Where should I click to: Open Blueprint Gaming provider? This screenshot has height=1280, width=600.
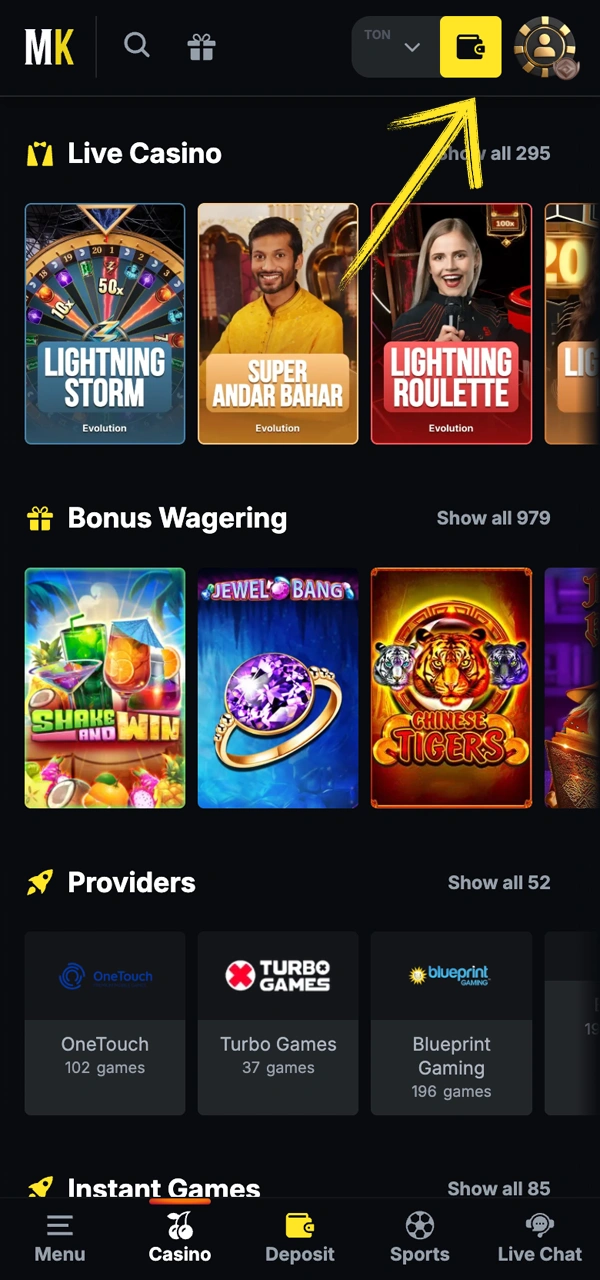click(x=451, y=1022)
